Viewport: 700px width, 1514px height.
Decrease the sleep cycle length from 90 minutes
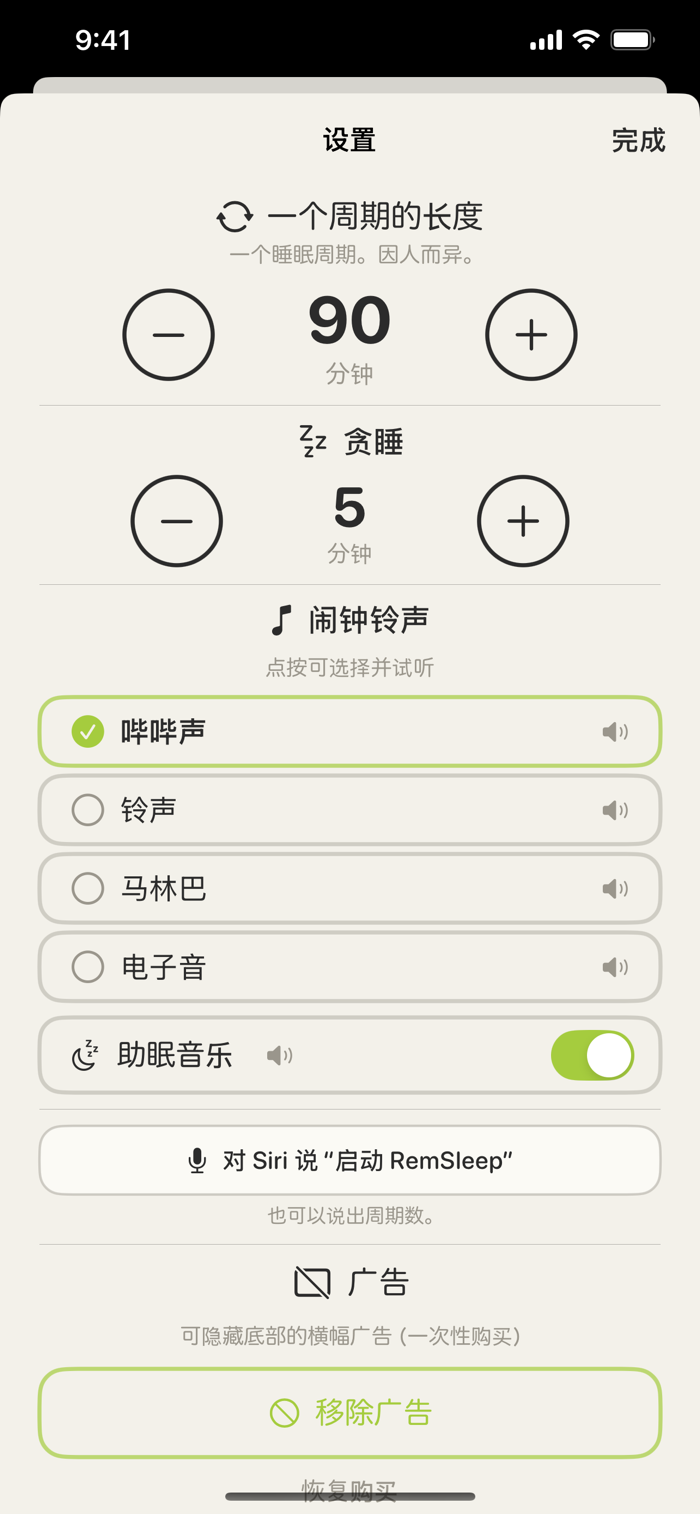(168, 334)
